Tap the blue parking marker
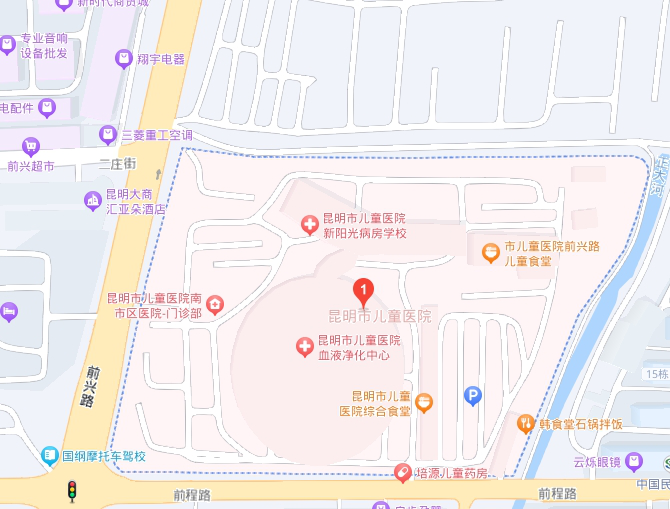 tap(472, 396)
